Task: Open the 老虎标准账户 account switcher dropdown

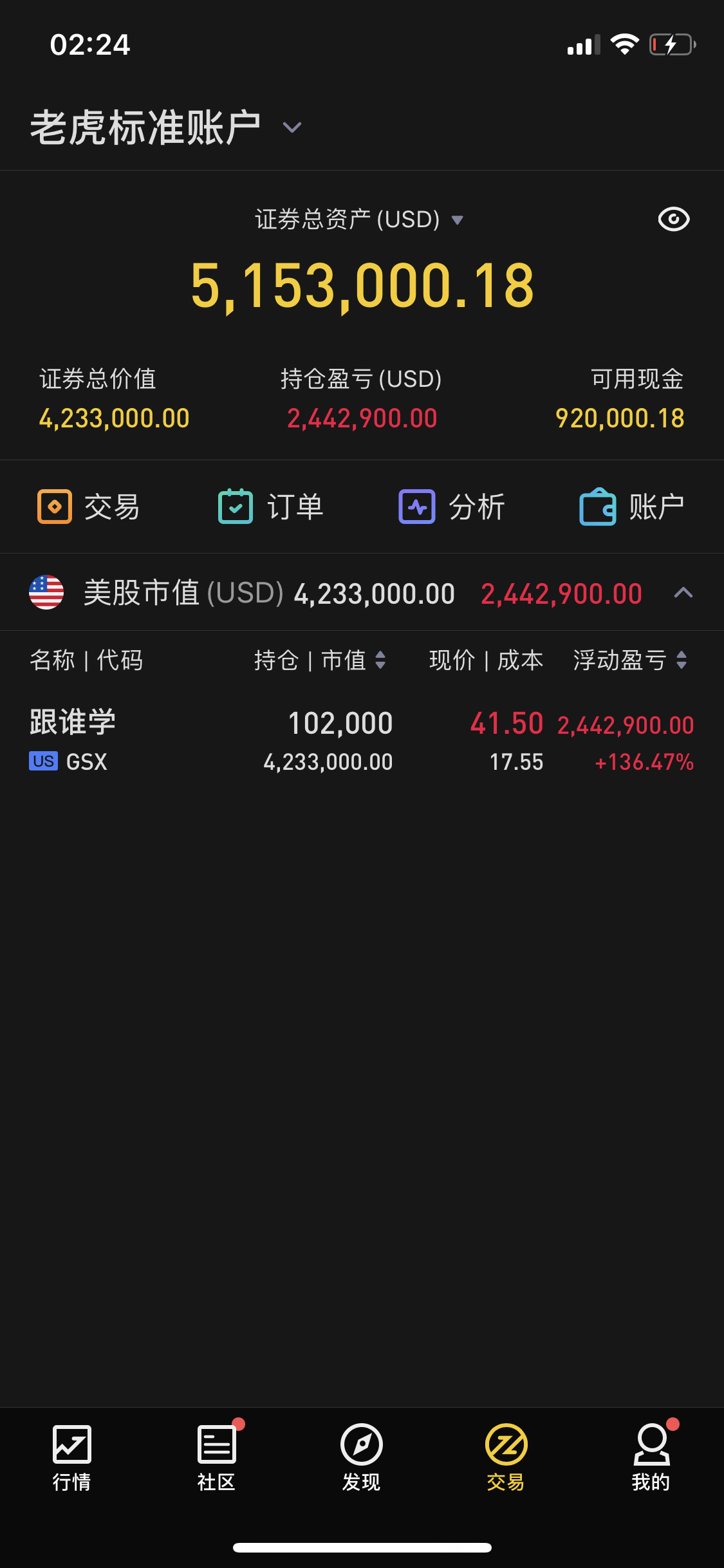Action: (x=166, y=127)
